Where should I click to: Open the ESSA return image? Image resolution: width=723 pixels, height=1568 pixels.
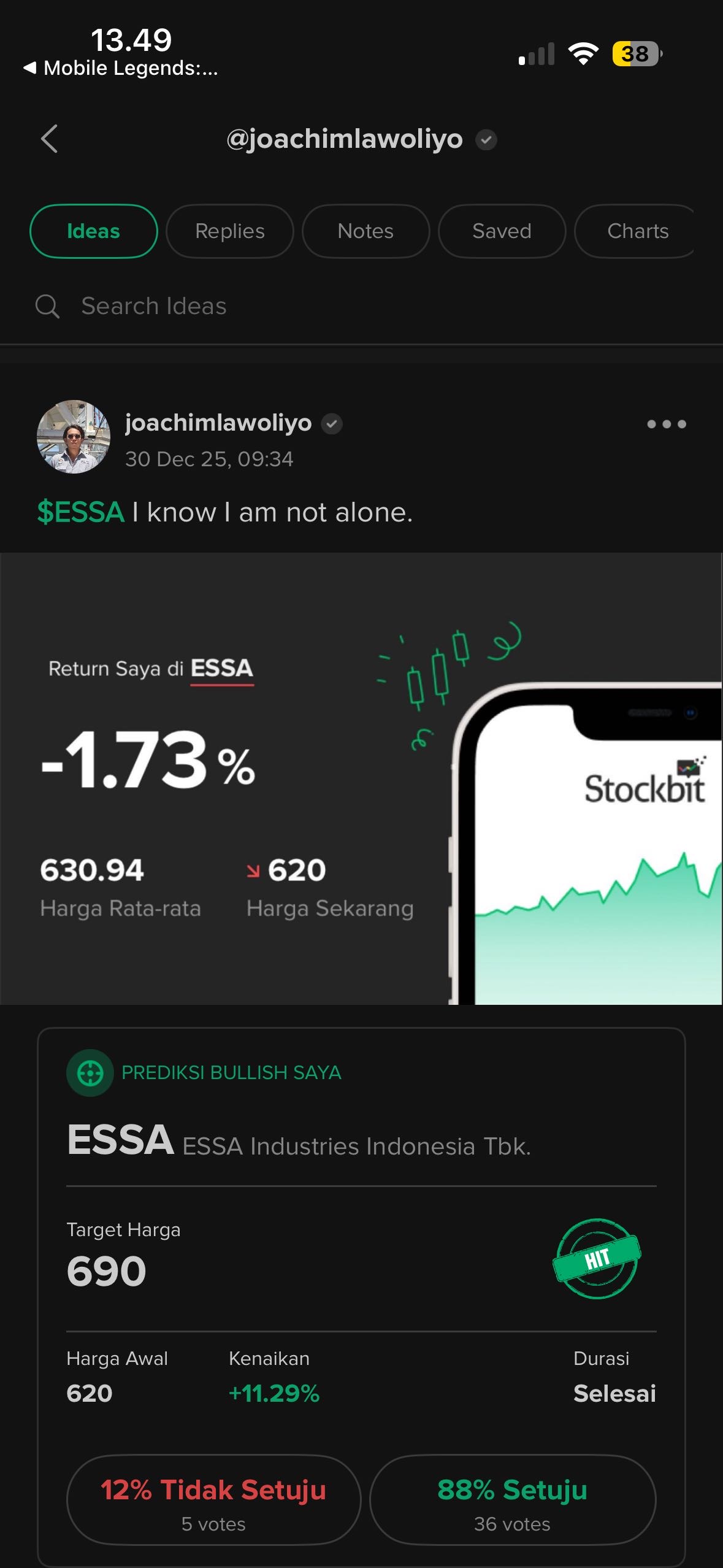(x=361, y=778)
